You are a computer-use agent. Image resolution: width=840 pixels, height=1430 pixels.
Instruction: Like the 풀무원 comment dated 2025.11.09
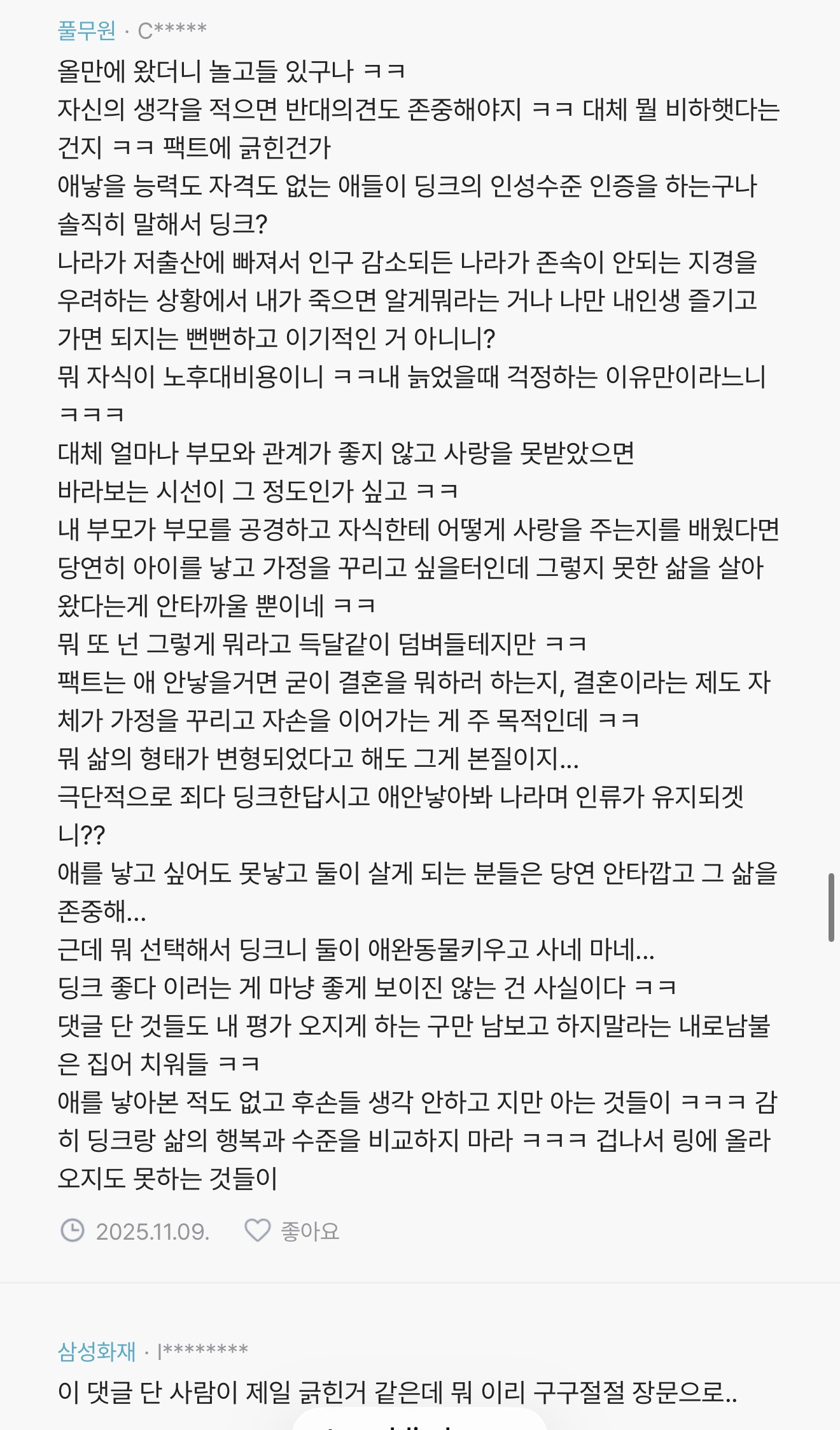pyautogui.click(x=292, y=1231)
